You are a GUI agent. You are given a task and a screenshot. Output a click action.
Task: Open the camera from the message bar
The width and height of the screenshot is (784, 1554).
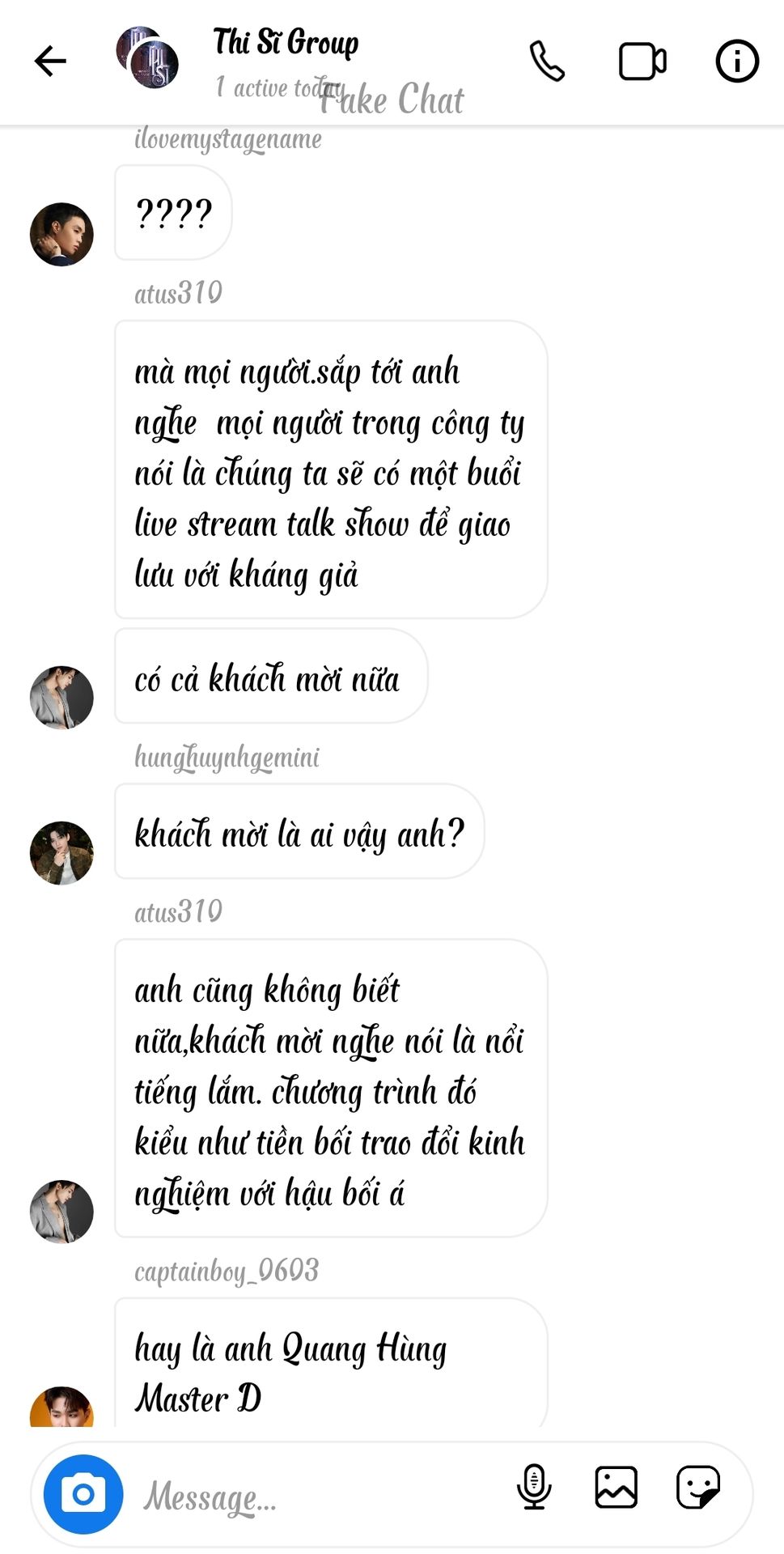tap(83, 1494)
